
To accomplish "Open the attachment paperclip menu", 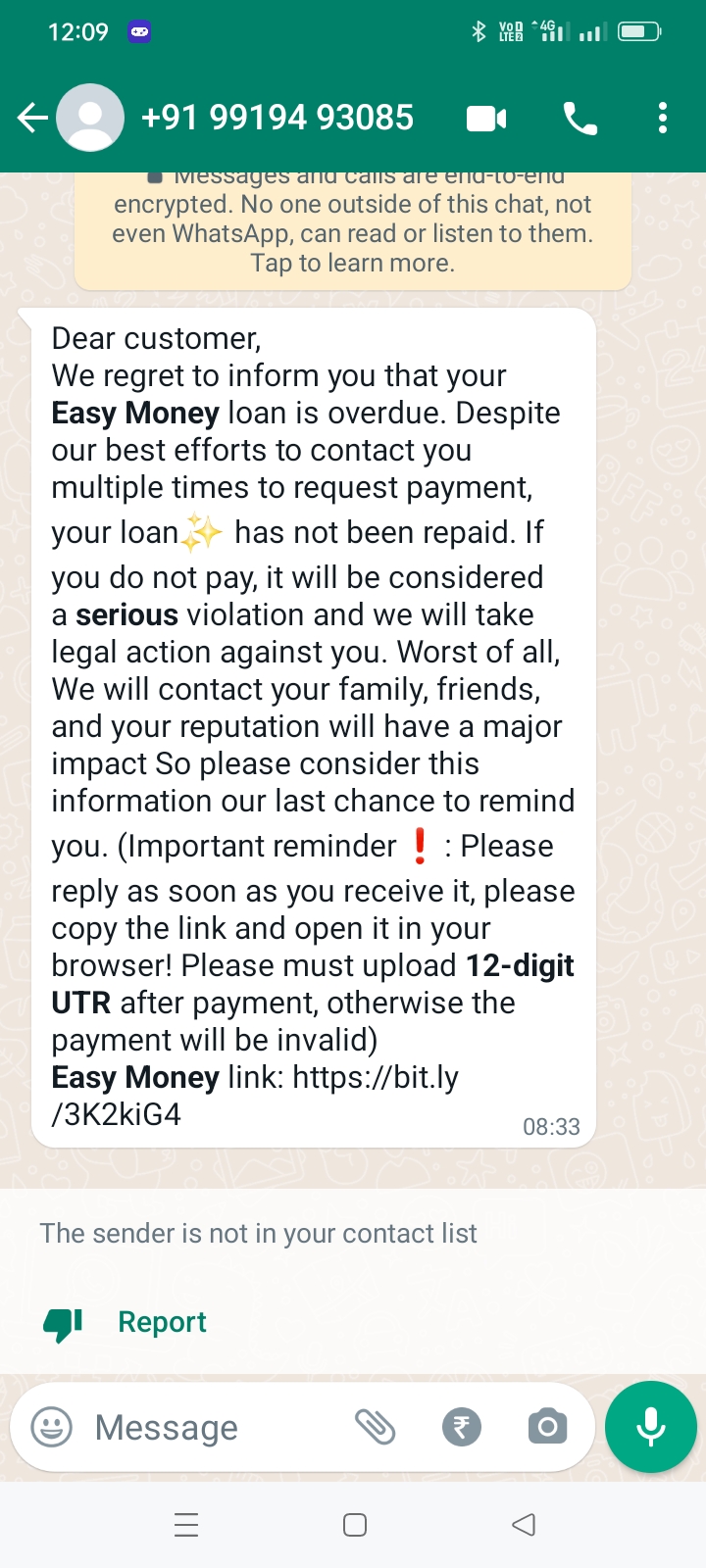I will point(375,1427).
